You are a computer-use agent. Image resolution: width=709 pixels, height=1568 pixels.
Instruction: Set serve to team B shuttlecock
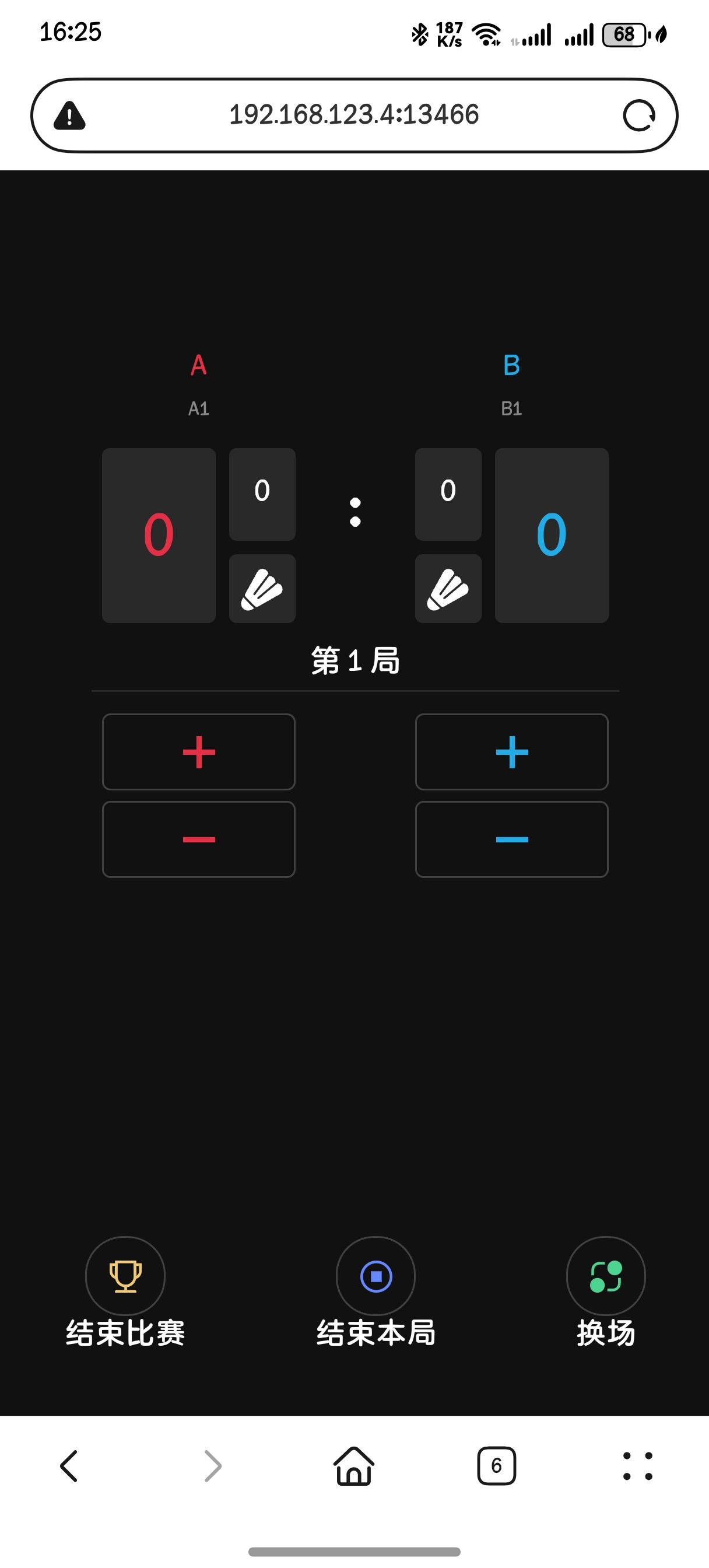448,589
